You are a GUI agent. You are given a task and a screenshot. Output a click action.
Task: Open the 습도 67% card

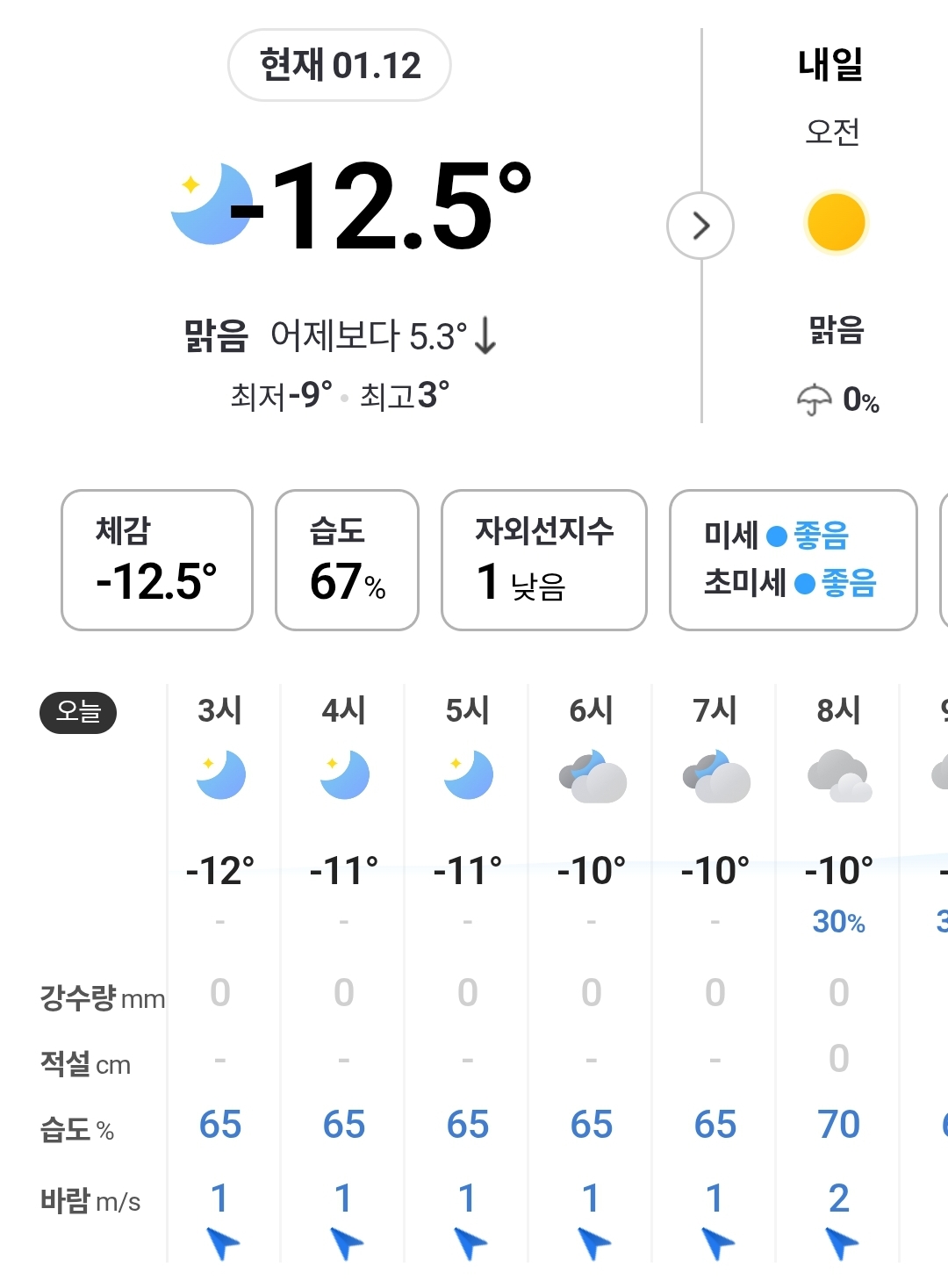click(x=347, y=560)
